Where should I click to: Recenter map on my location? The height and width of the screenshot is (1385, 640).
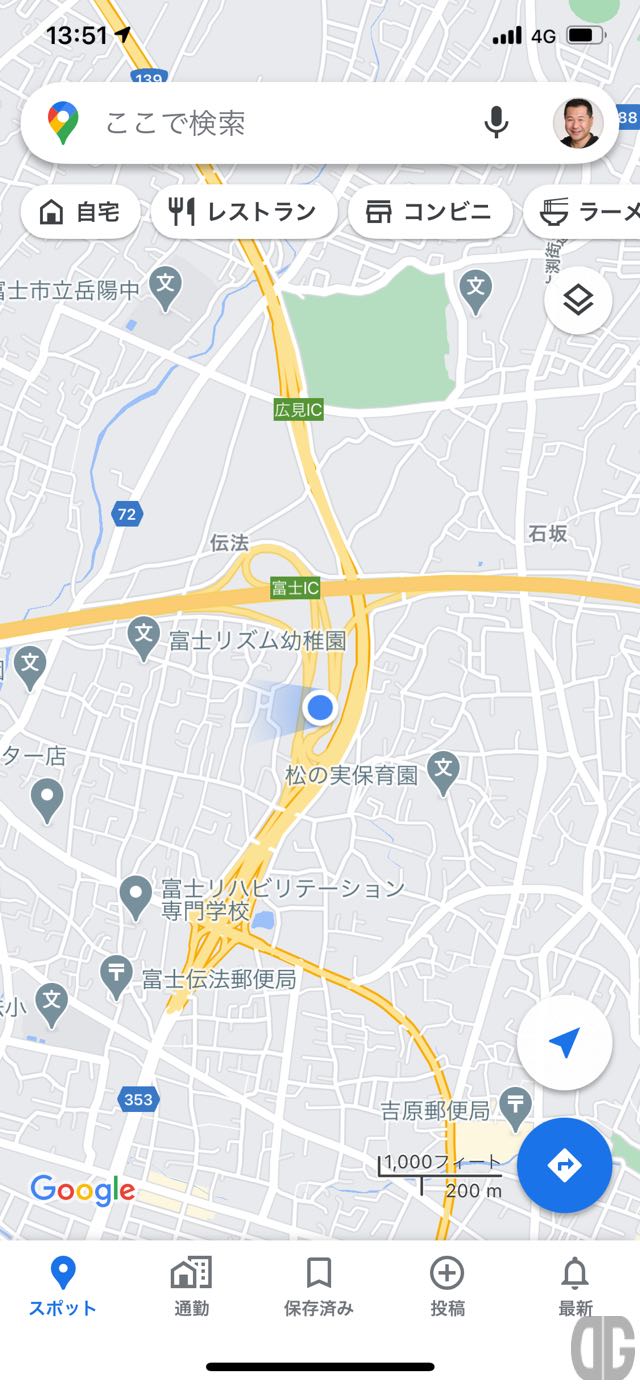click(564, 1043)
